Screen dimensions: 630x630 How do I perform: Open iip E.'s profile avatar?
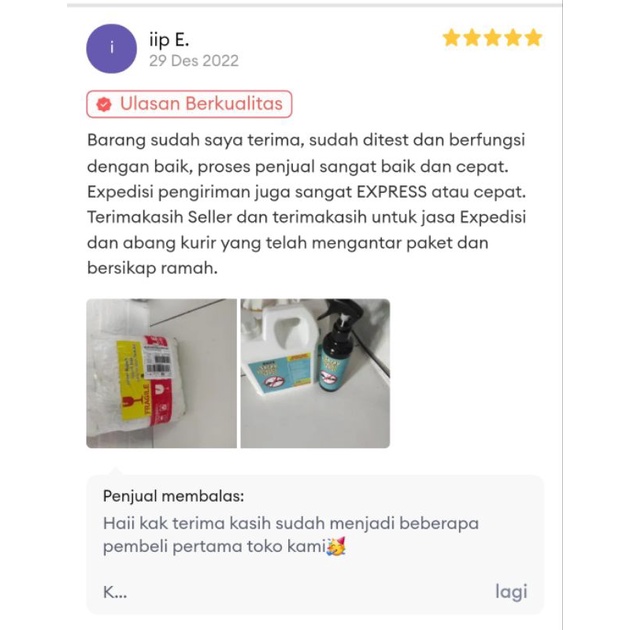click(112, 49)
